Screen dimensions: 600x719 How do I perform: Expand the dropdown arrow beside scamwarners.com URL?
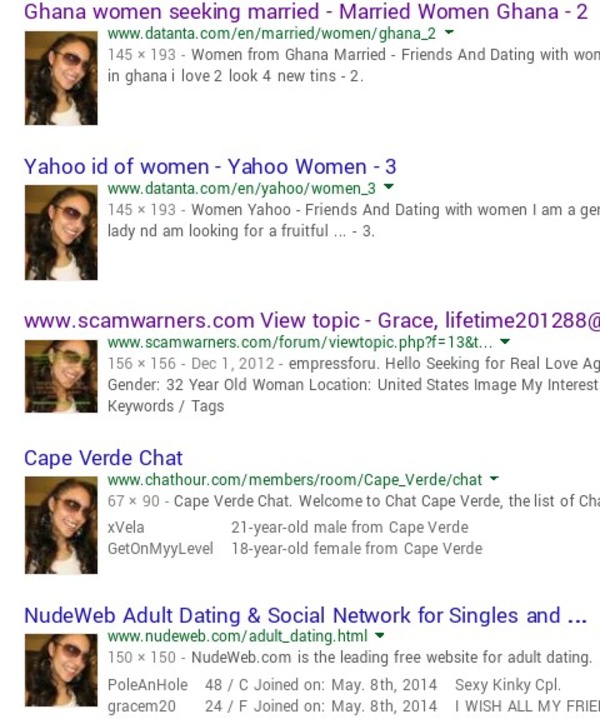tap(505, 342)
